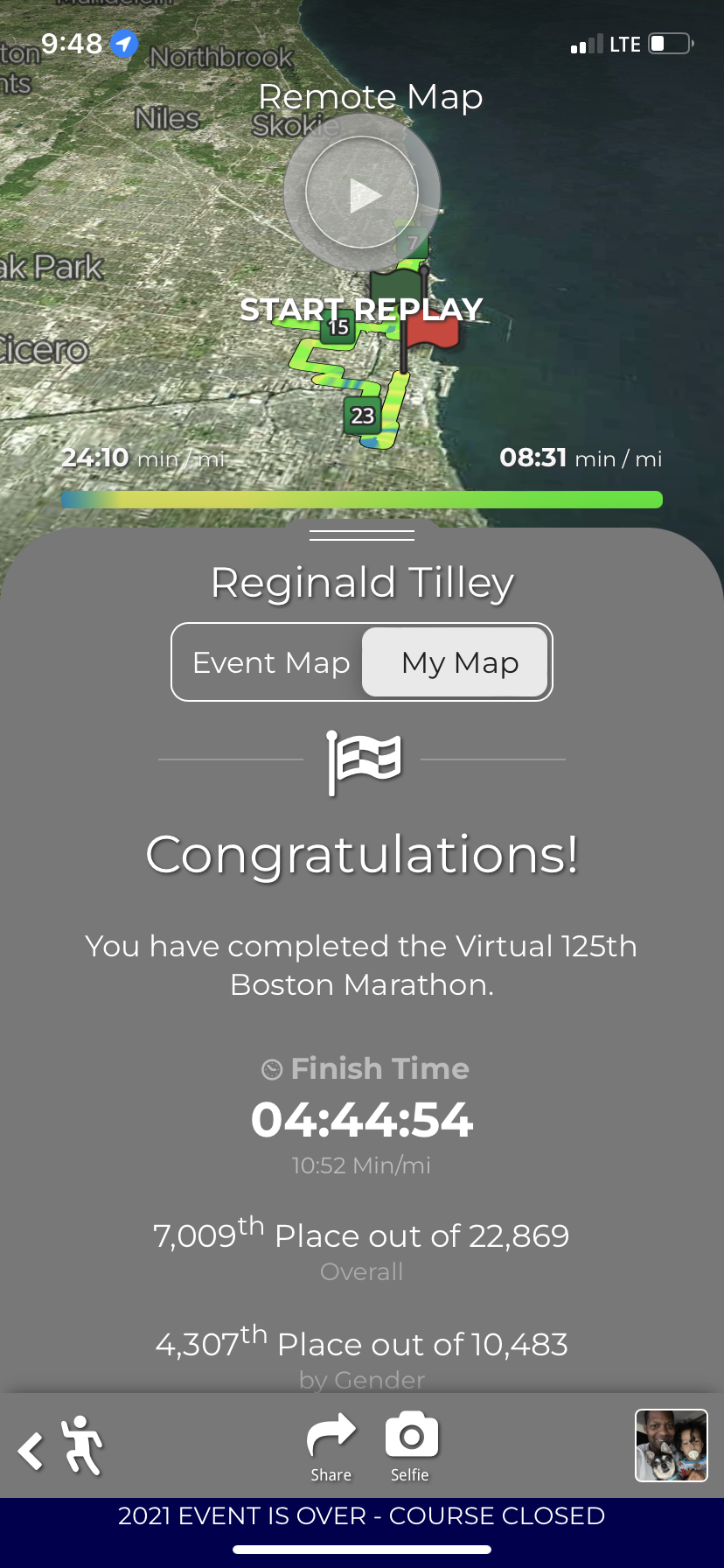Take a Selfie with the camera icon
This screenshot has height=1568, width=724.
(411, 1447)
